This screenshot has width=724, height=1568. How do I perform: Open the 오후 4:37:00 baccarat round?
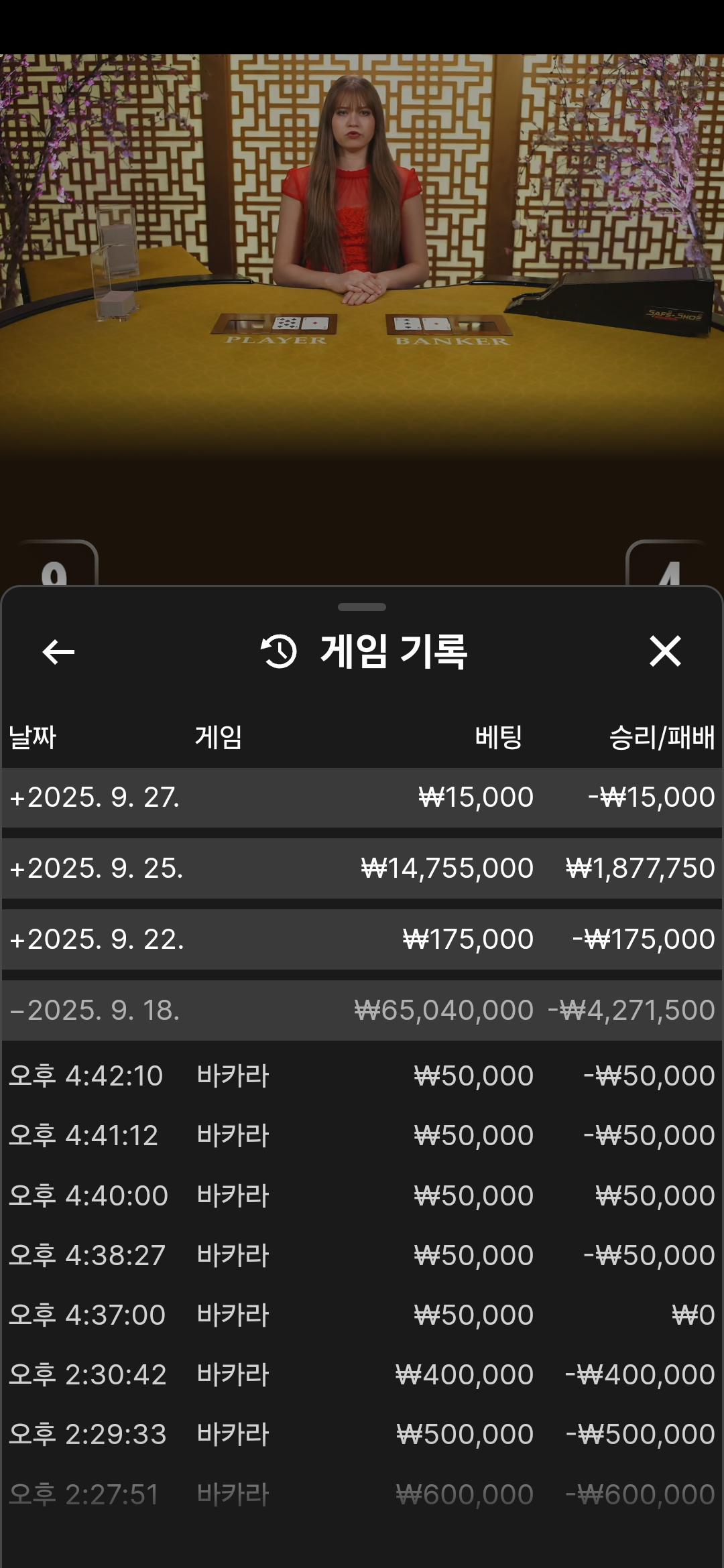[362, 1315]
